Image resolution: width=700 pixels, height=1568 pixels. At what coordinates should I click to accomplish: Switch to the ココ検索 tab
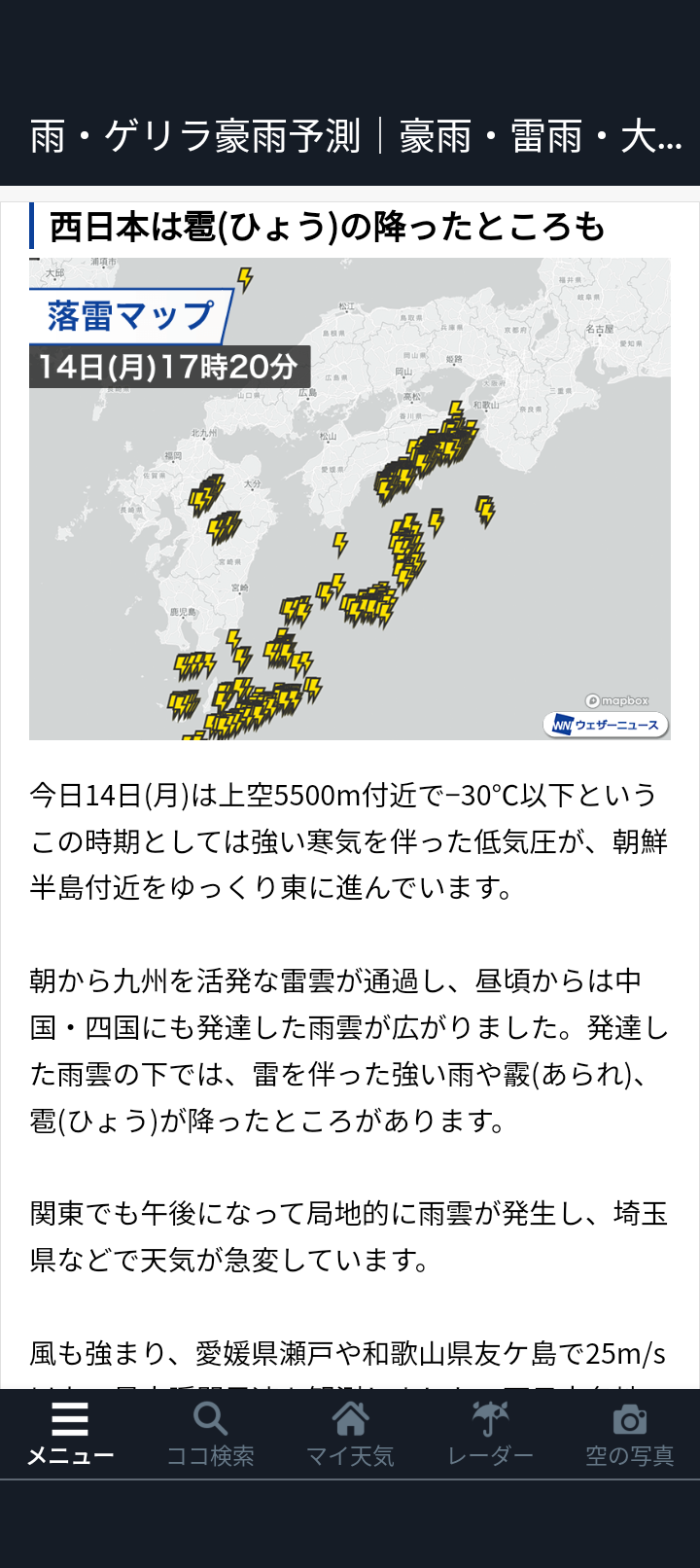[x=210, y=1434]
